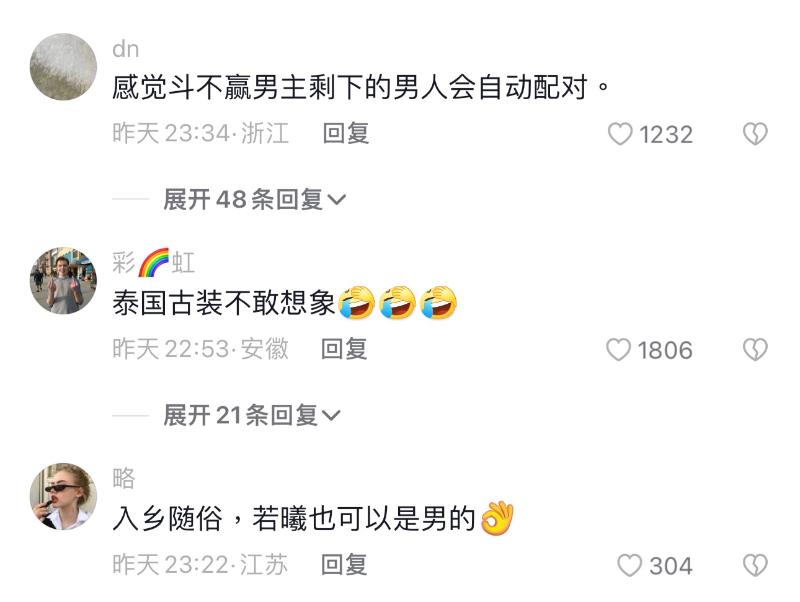Open 略's profile avatar
This screenshot has width=800, height=602.
(63, 496)
